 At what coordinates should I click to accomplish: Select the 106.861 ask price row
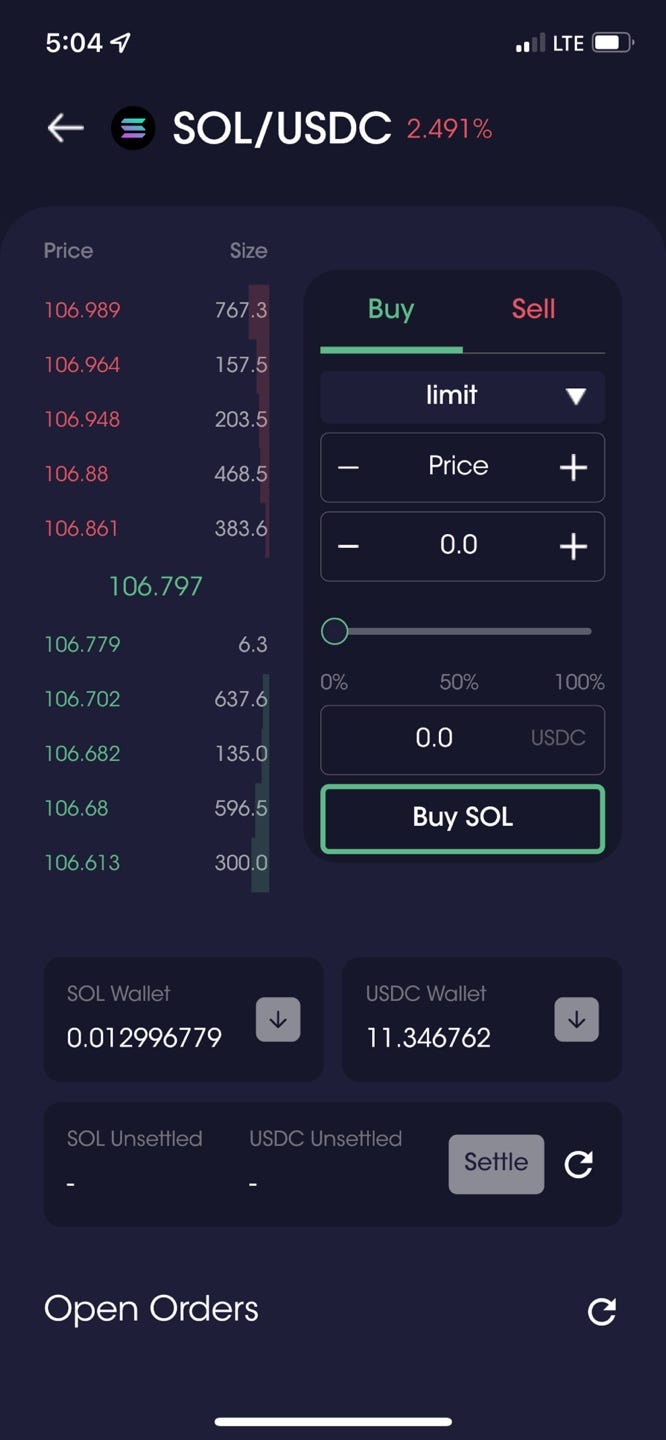tap(155, 529)
